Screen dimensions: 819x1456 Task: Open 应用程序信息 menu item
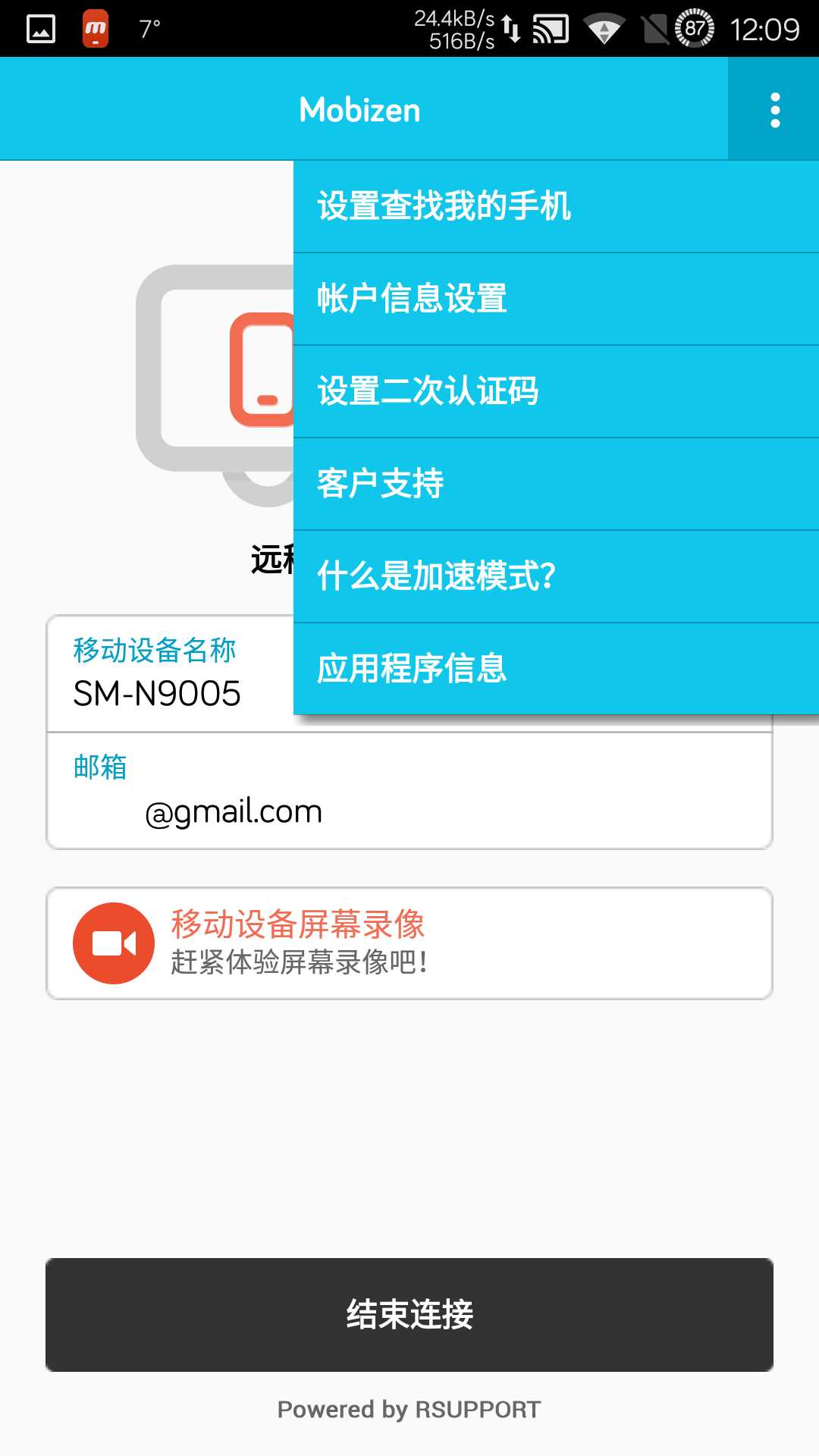pyautogui.click(x=555, y=669)
